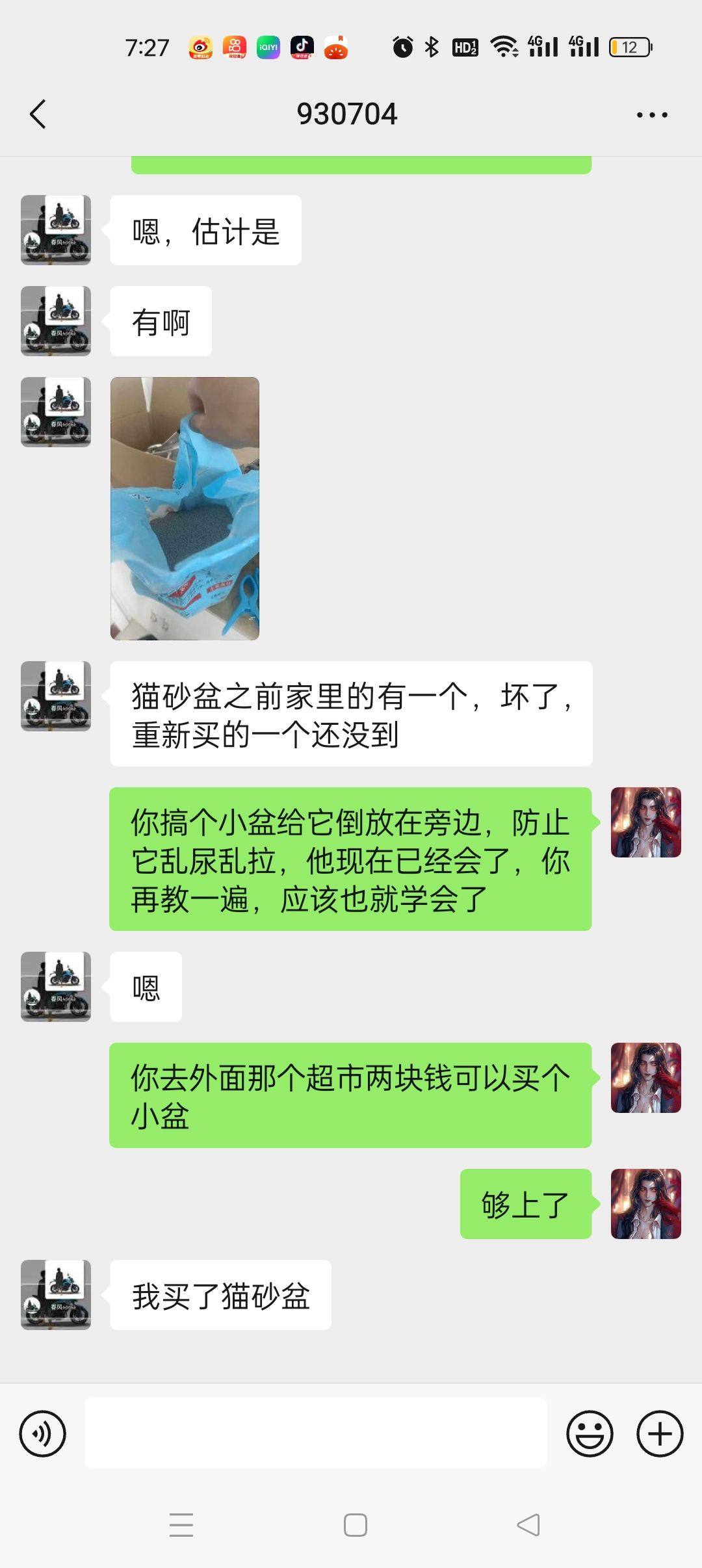The image size is (702, 1568).
Task: Go back from the 930704 chat
Action: click(x=38, y=114)
